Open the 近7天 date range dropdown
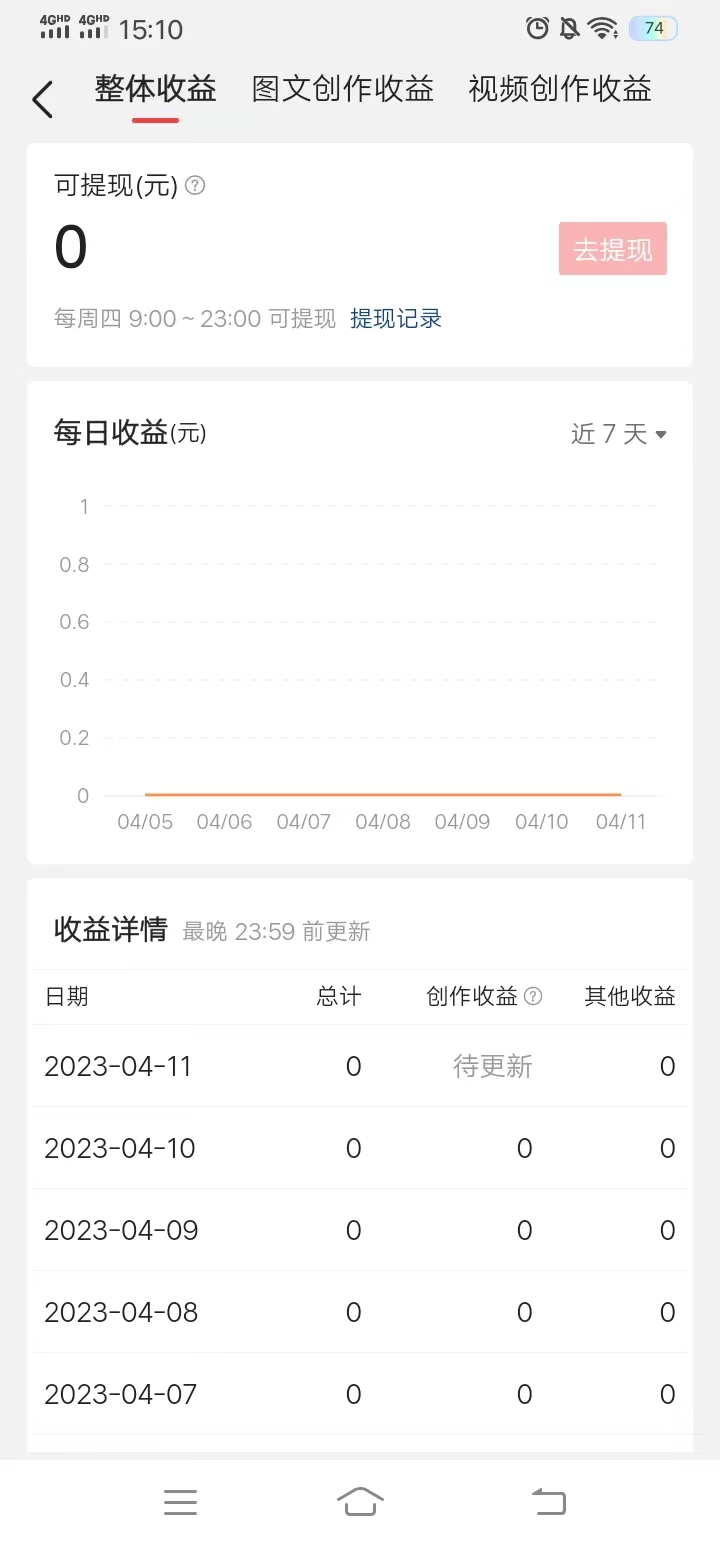The width and height of the screenshot is (720, 1544). 610,434
